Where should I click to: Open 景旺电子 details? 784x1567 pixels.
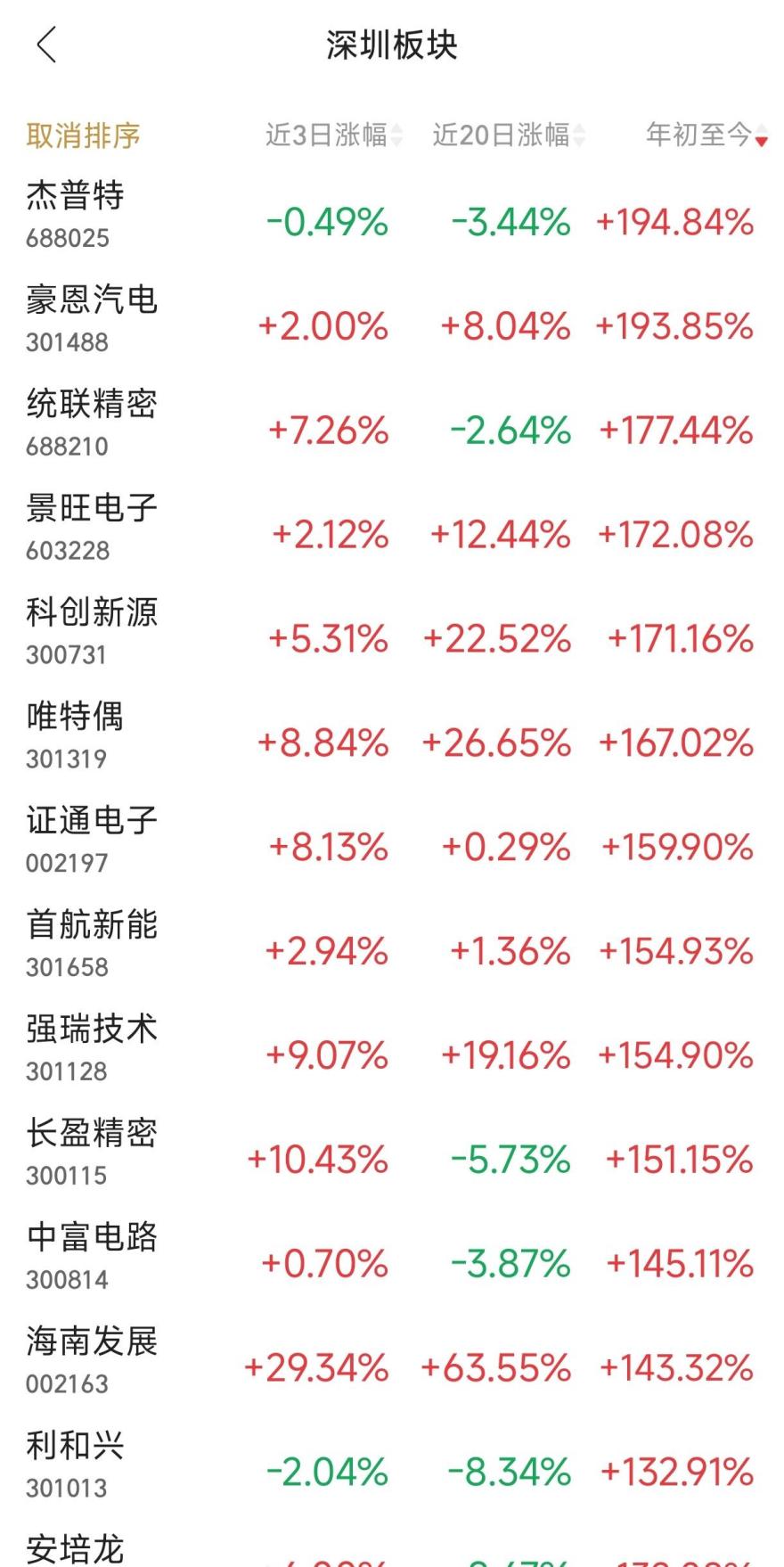pyautogui.click(x=90, y=509)
